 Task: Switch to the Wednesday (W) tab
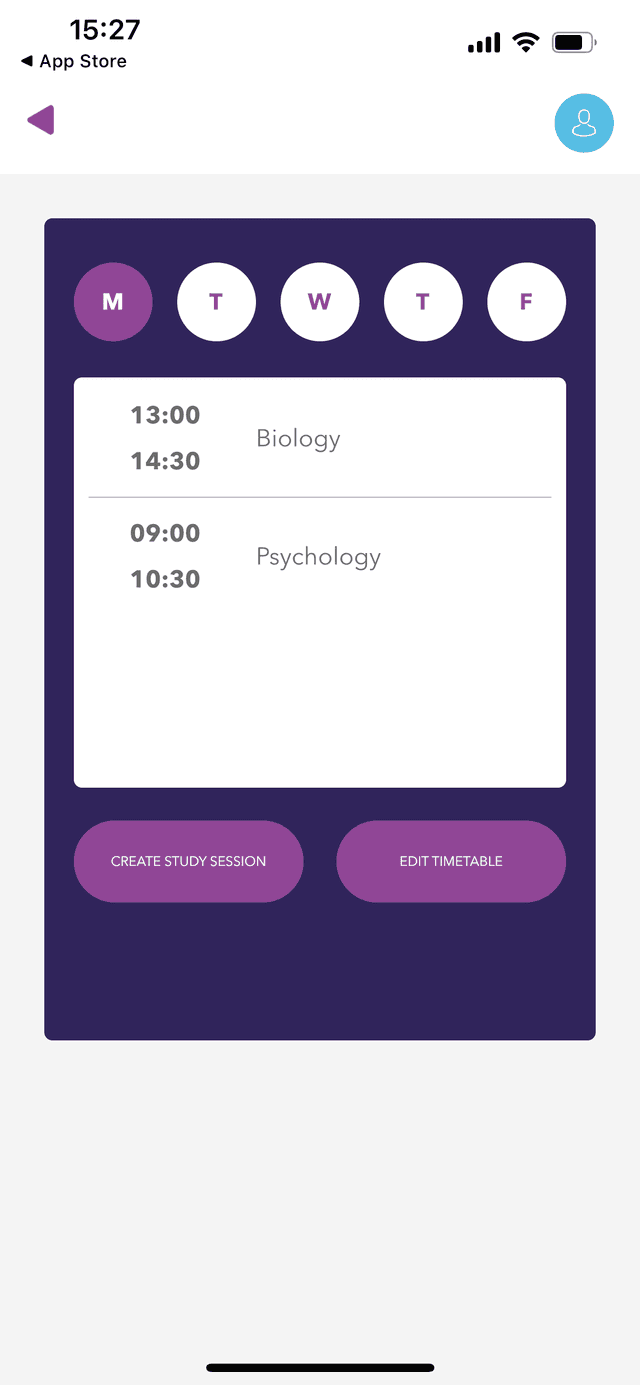(x=319, y=302)
